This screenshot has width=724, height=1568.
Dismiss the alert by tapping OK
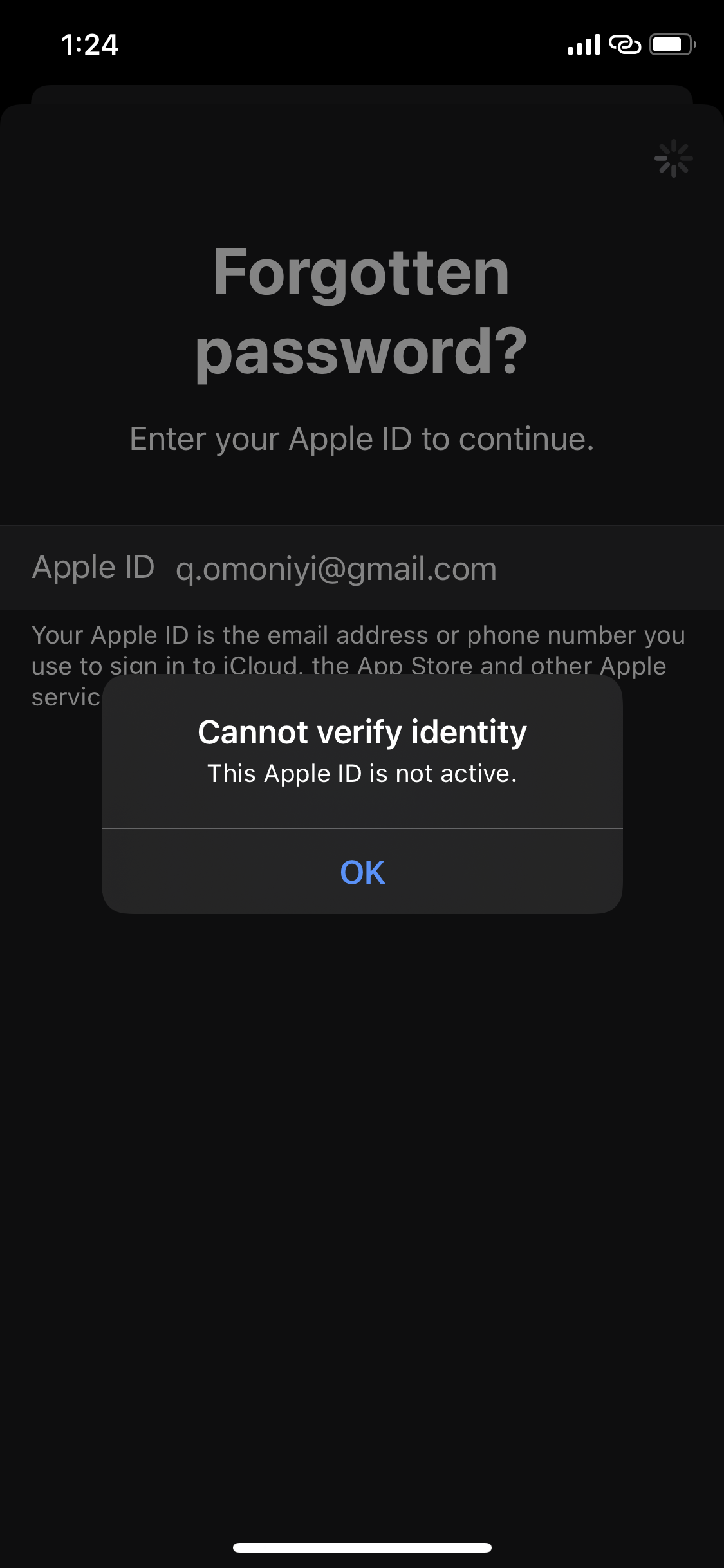(362, 872)
